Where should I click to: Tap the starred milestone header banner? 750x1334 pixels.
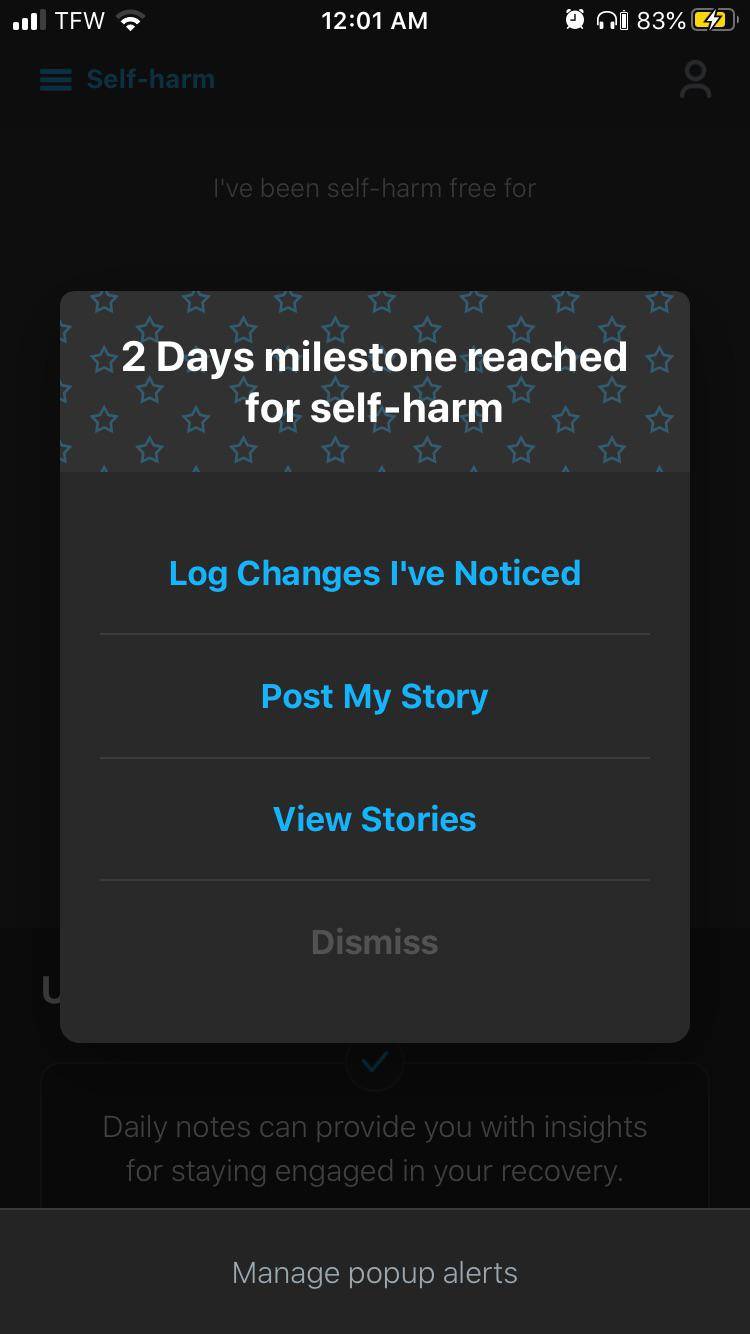(x=374, y=381)
